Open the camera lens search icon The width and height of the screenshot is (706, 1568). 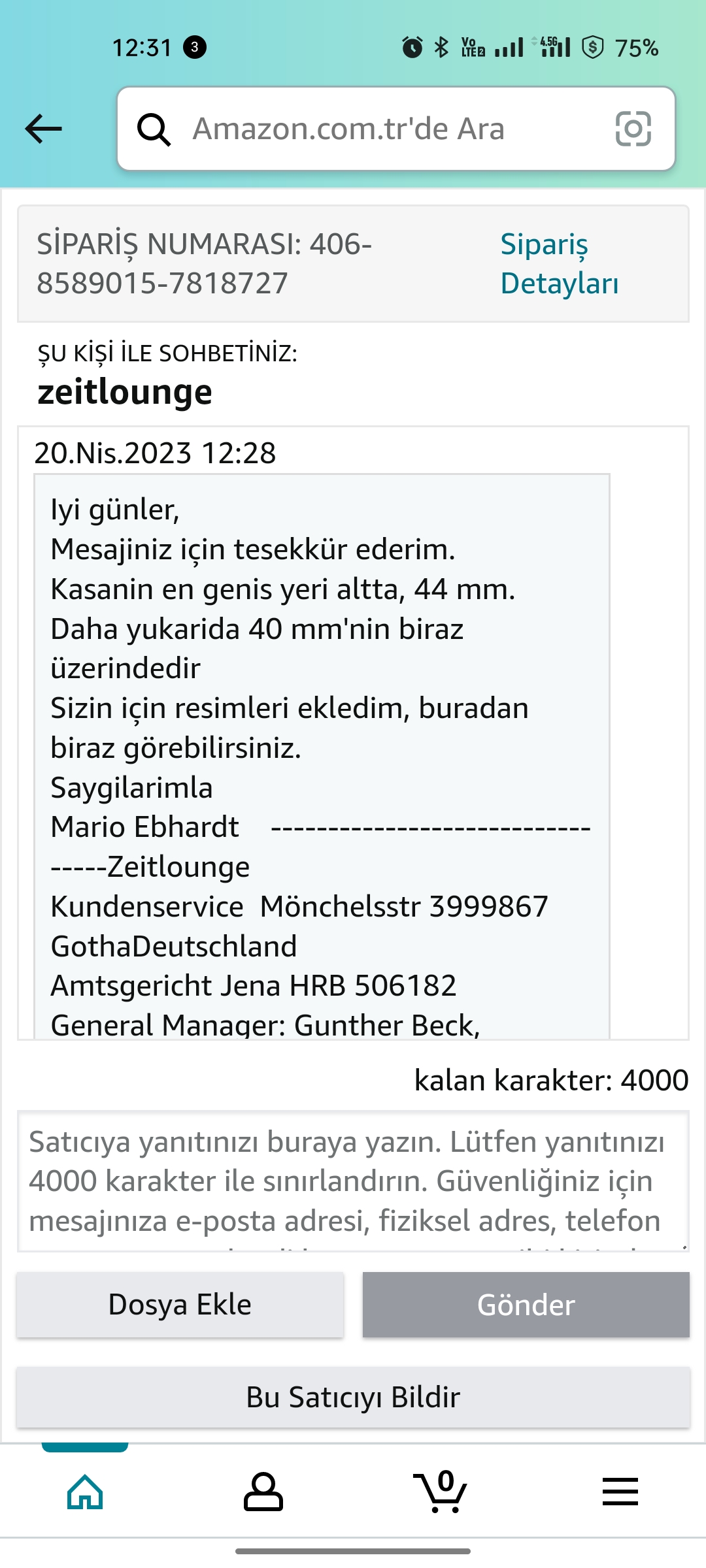pyautogui.click(x=633, y=129)
